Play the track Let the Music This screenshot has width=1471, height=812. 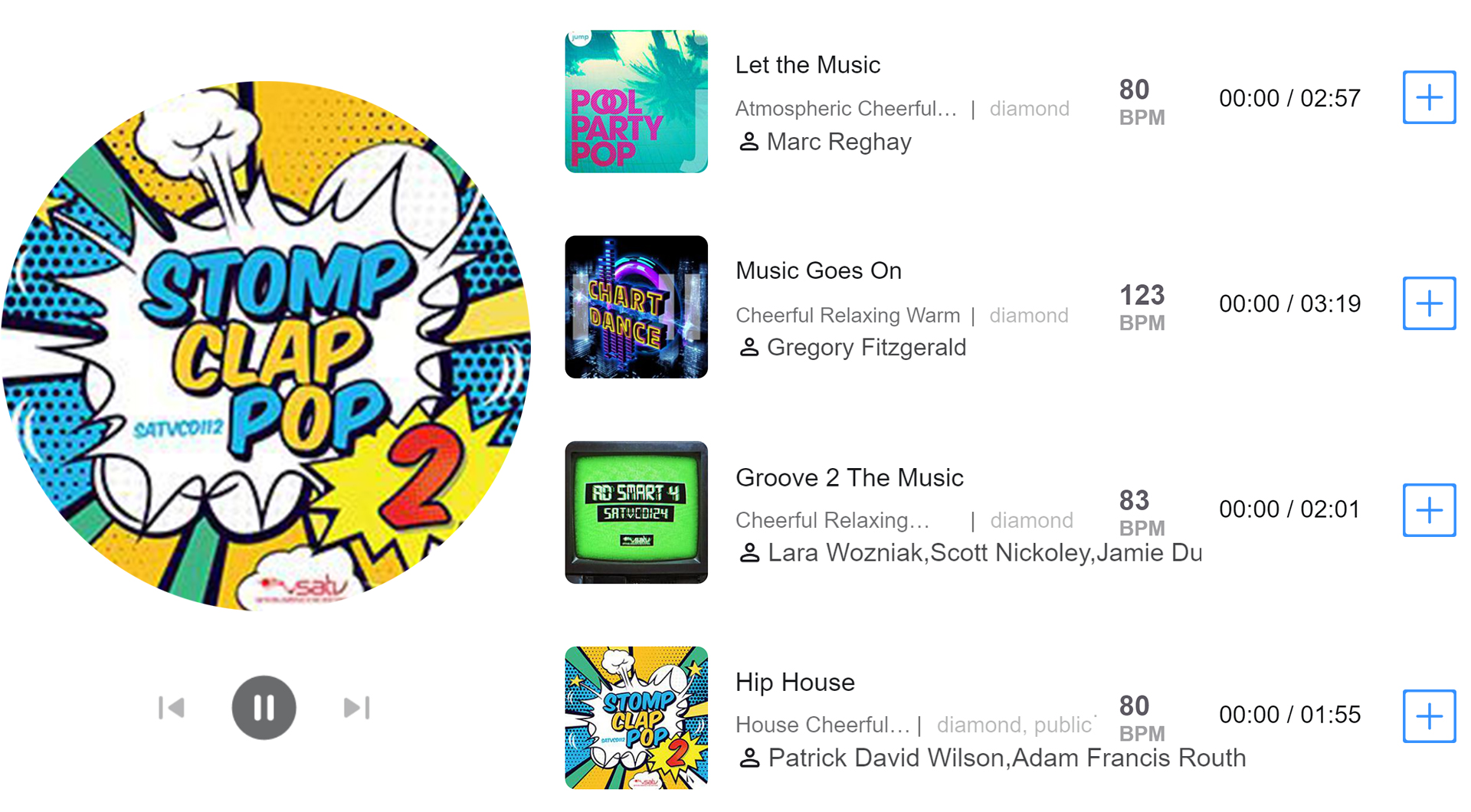click(807, 65)
